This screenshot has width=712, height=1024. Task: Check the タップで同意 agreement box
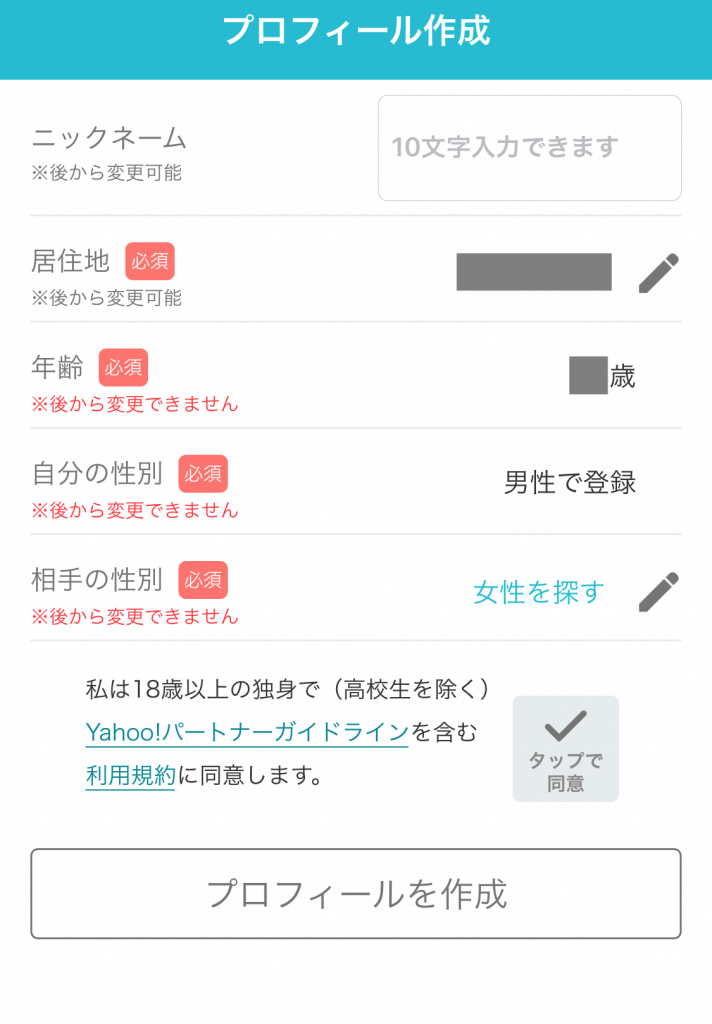pyautogui.click(x=565, y=748)
